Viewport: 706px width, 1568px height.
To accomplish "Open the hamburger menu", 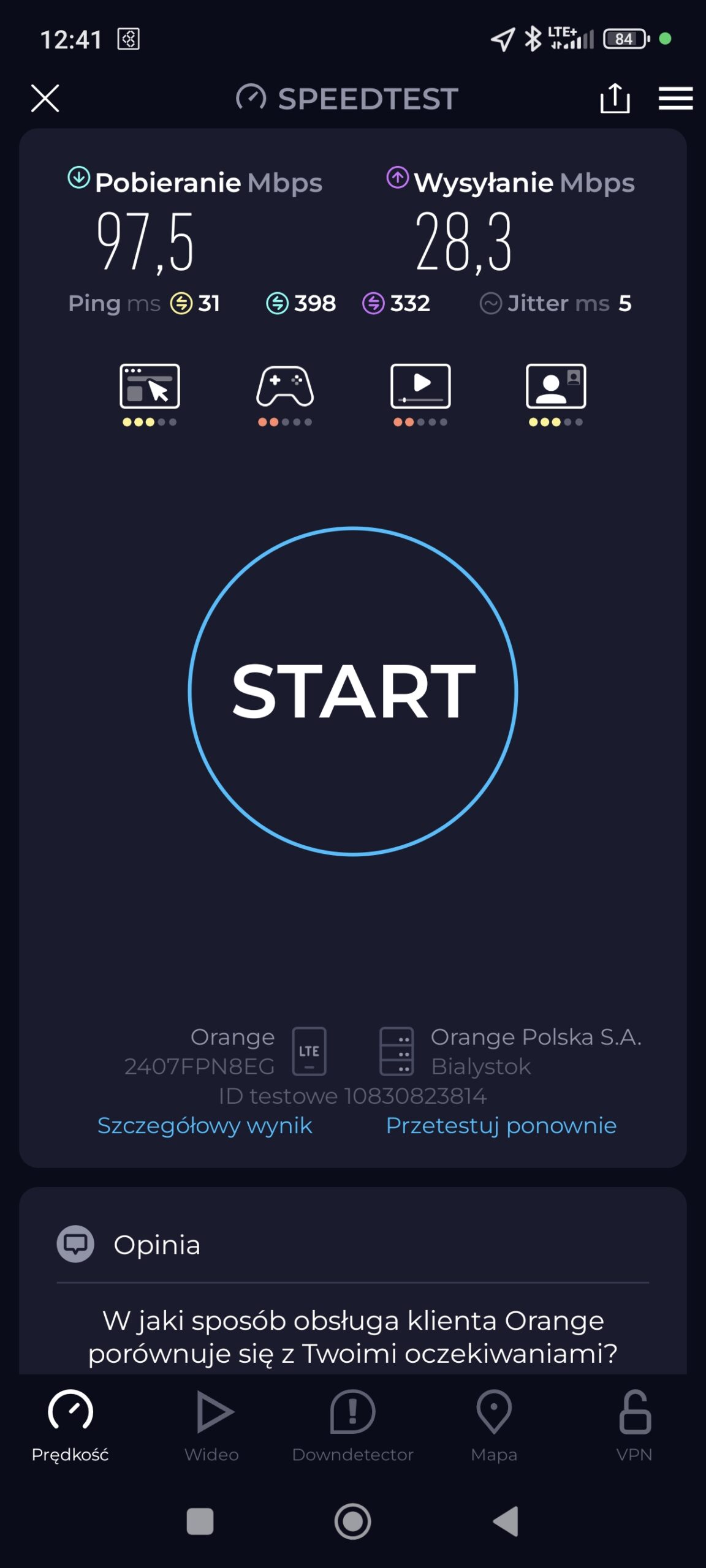I will pyautogui.click(x=675, y=99).
